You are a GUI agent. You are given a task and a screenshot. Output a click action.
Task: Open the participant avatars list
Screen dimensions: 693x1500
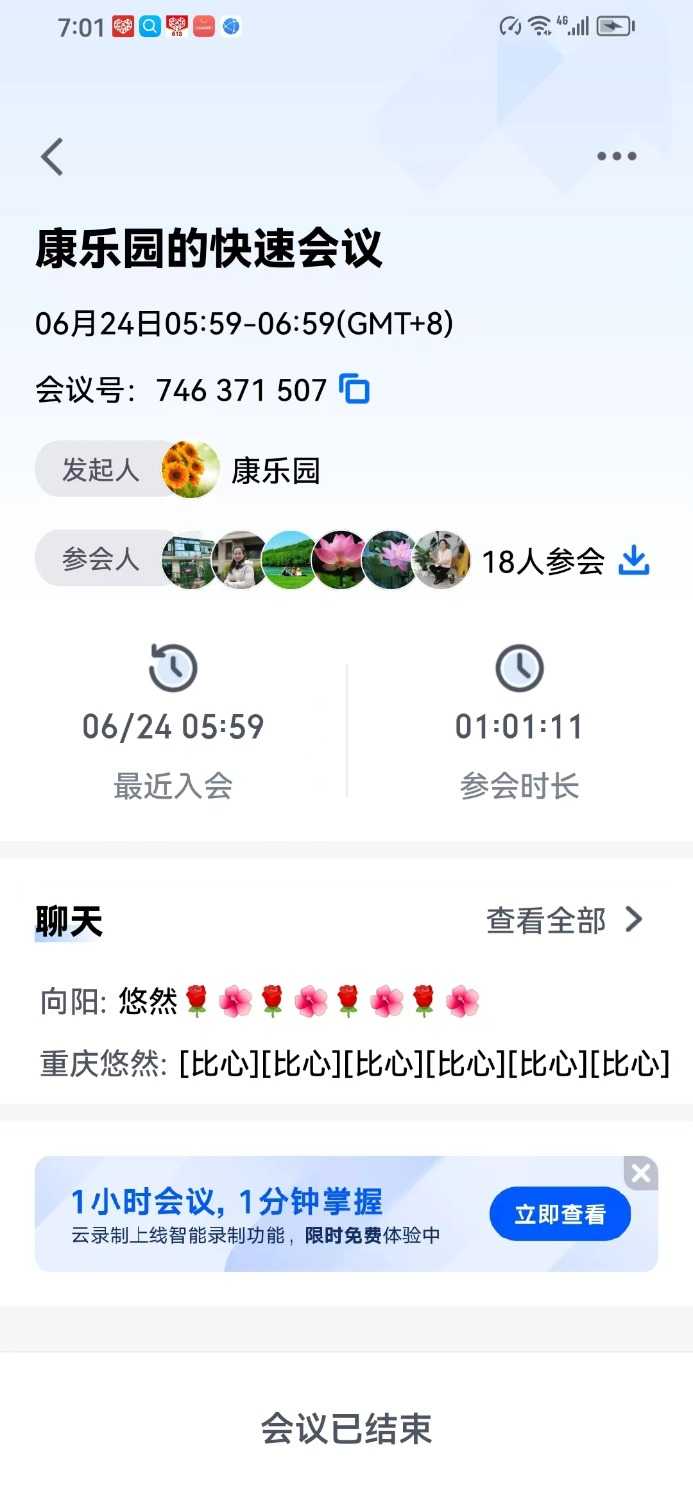[x=315, y=560]
